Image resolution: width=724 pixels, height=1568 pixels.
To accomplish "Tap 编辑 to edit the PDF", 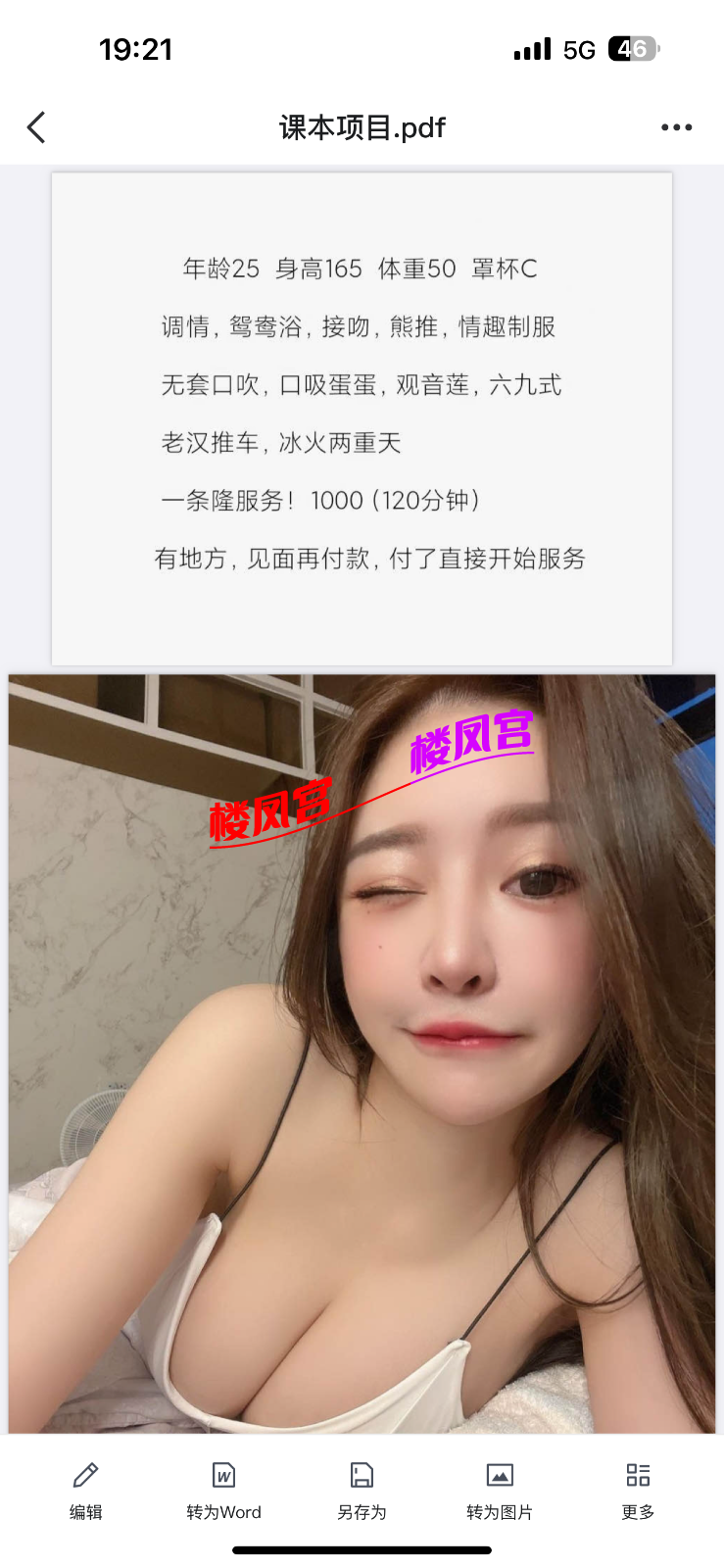I will click(x=85, y=1490).
